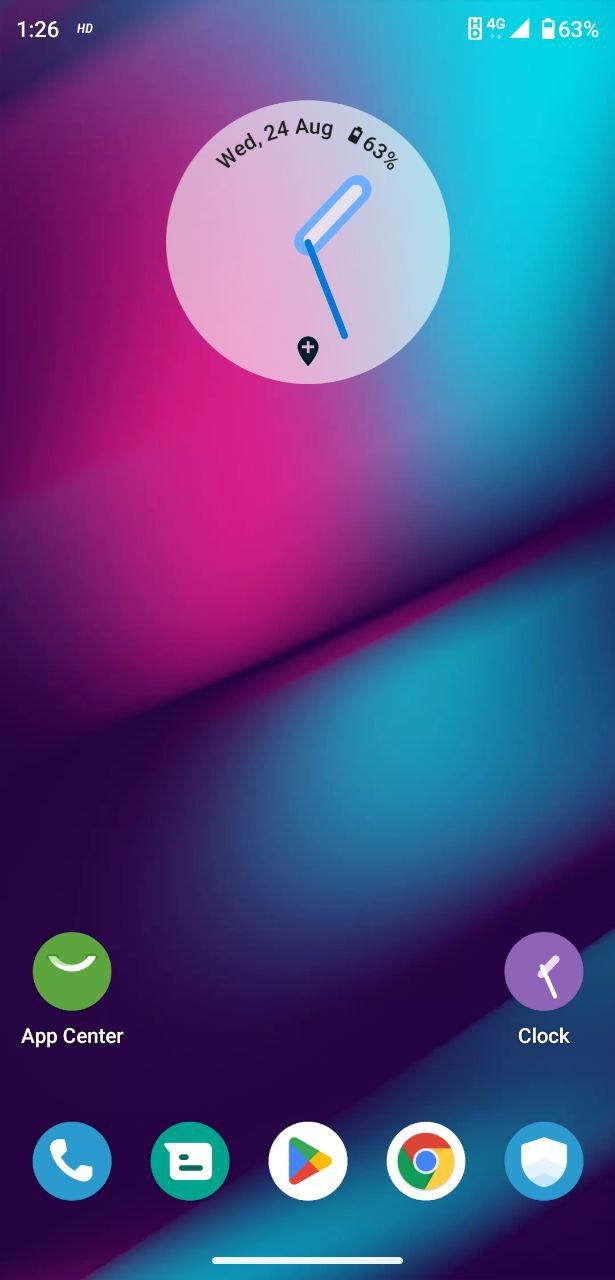Launch the Clock app
The height and width of the screenshot is (1280, 615).
point(543,972)
